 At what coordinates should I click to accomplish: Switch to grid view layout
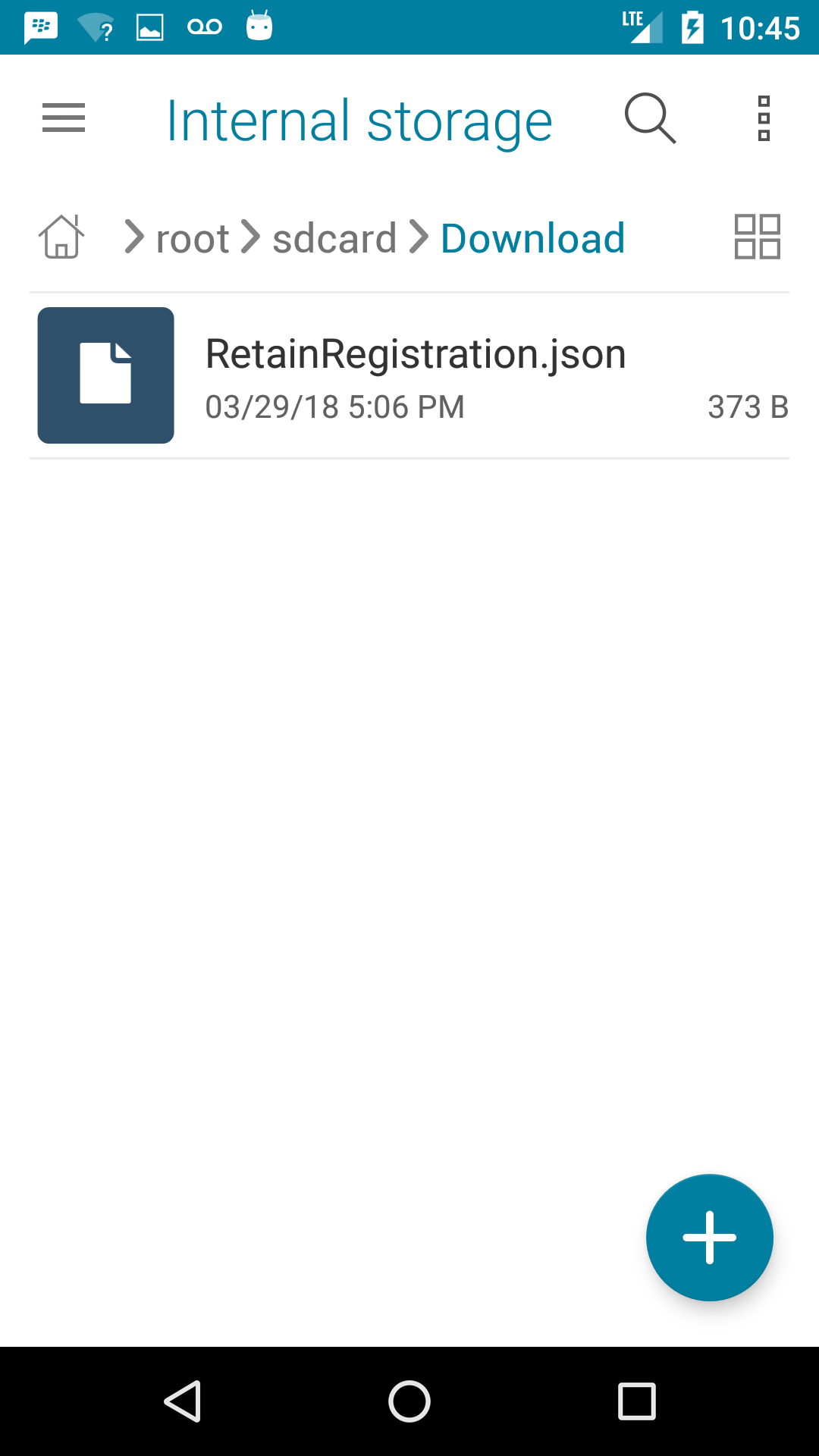(757, 237)
